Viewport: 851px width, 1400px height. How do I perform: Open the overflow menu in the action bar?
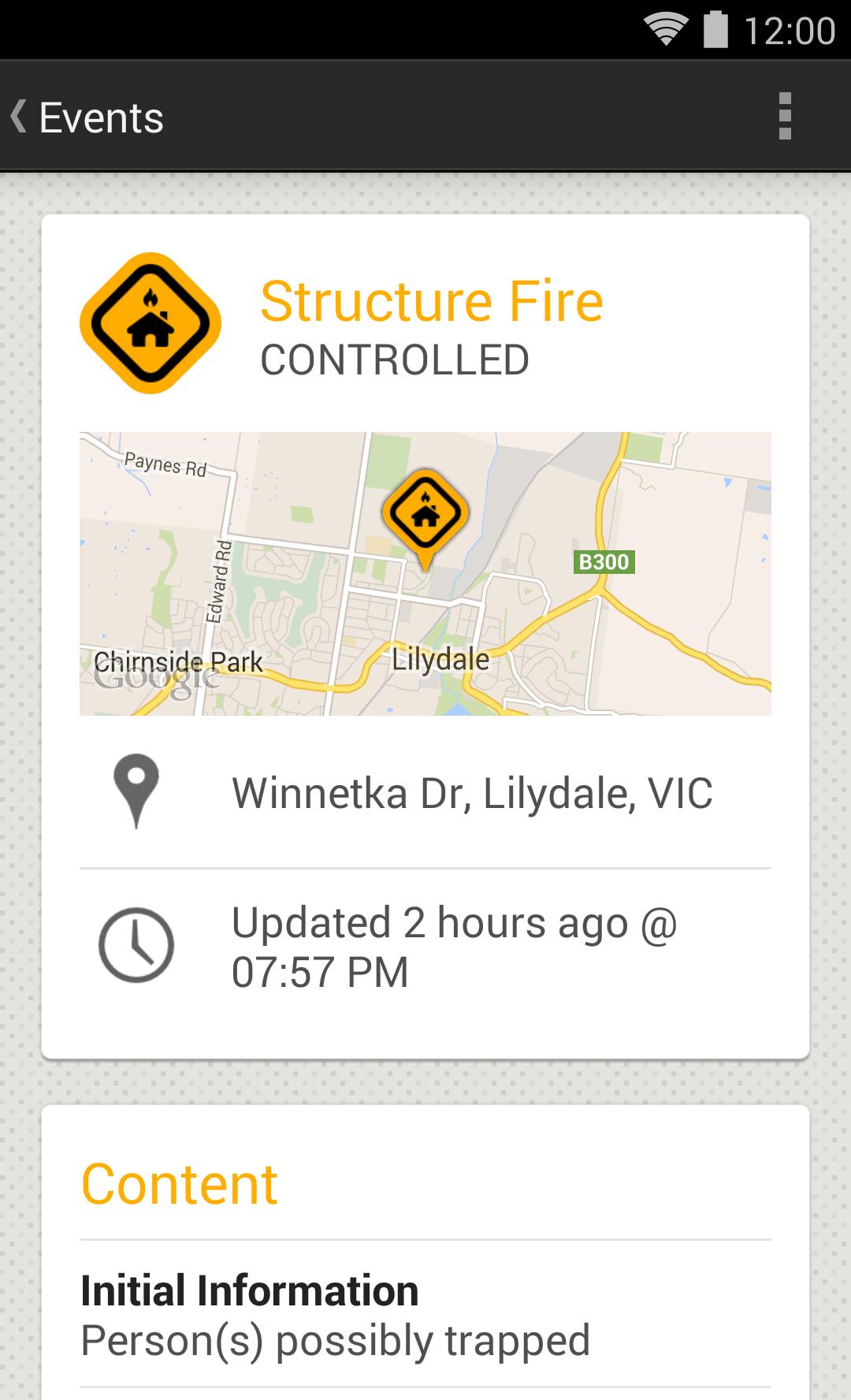784,117
